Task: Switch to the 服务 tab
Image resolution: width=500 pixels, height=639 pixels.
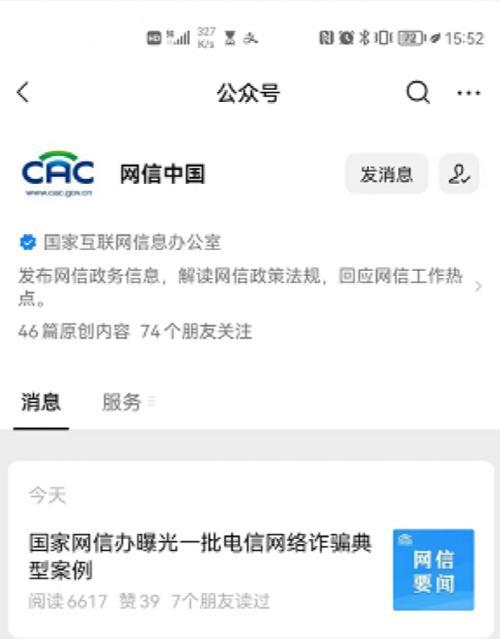Action: coord(121,402)
